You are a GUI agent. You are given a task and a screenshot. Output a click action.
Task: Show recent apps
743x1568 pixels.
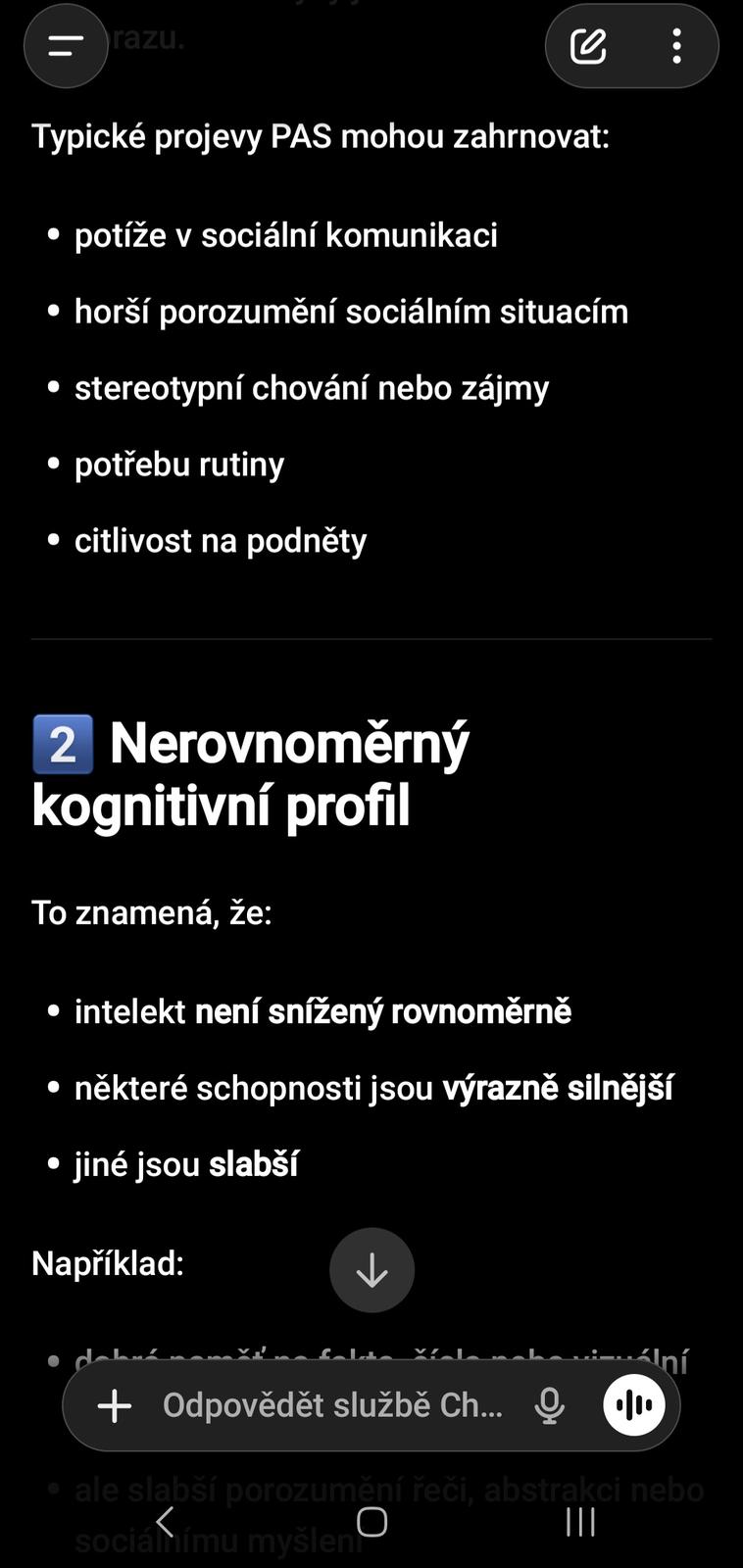tap(580, 1522)
